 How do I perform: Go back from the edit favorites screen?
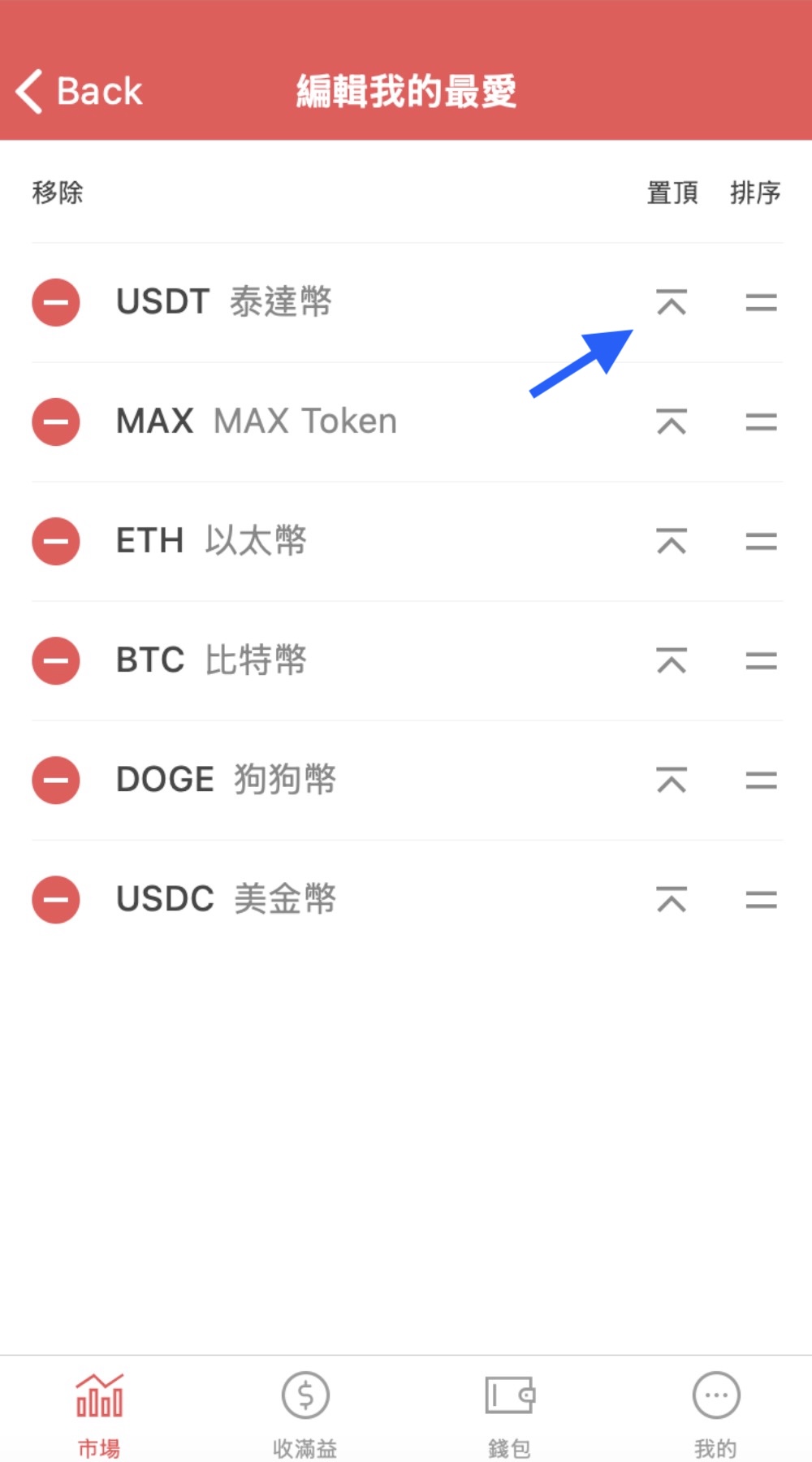pyautogui.click(x=80, y=91)
